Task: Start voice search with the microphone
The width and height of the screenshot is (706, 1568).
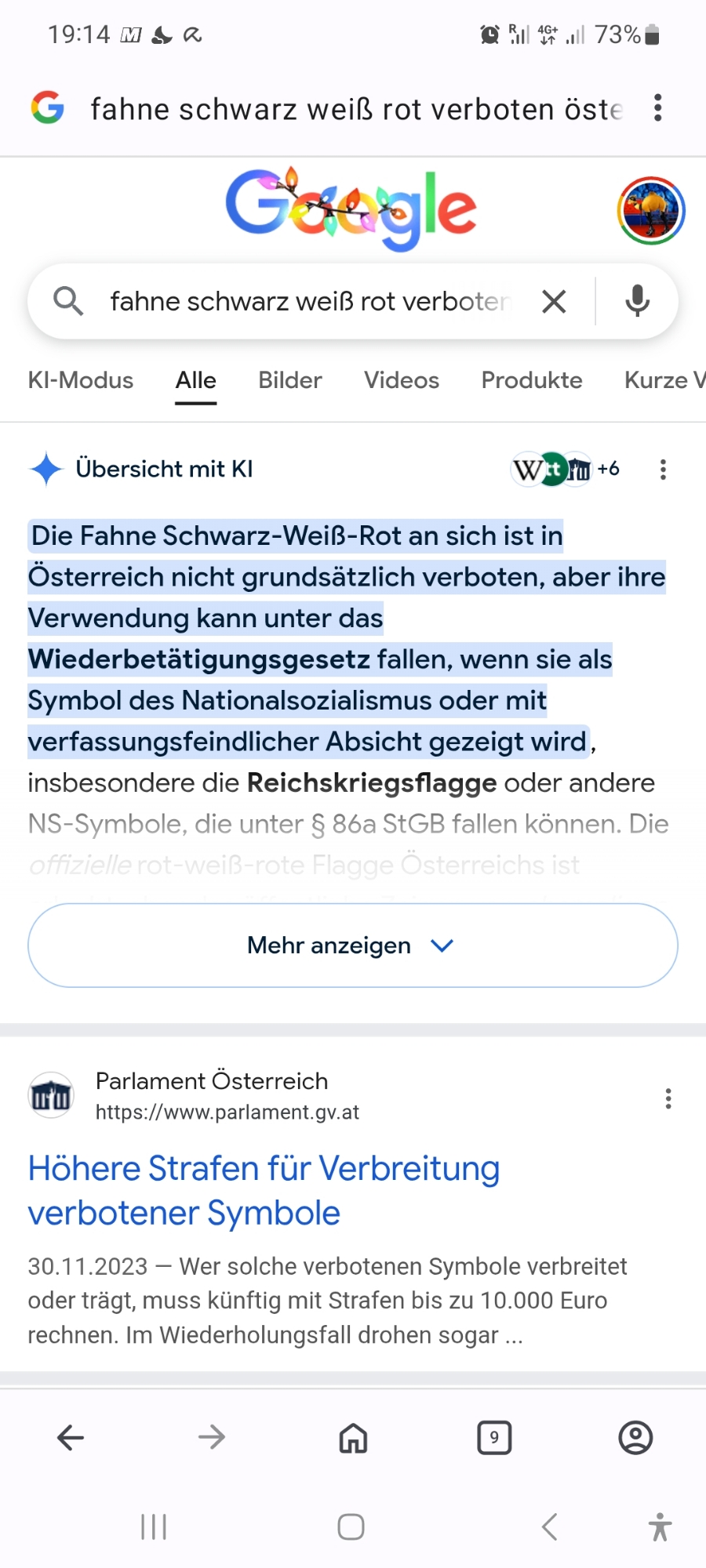Action: 637,301
